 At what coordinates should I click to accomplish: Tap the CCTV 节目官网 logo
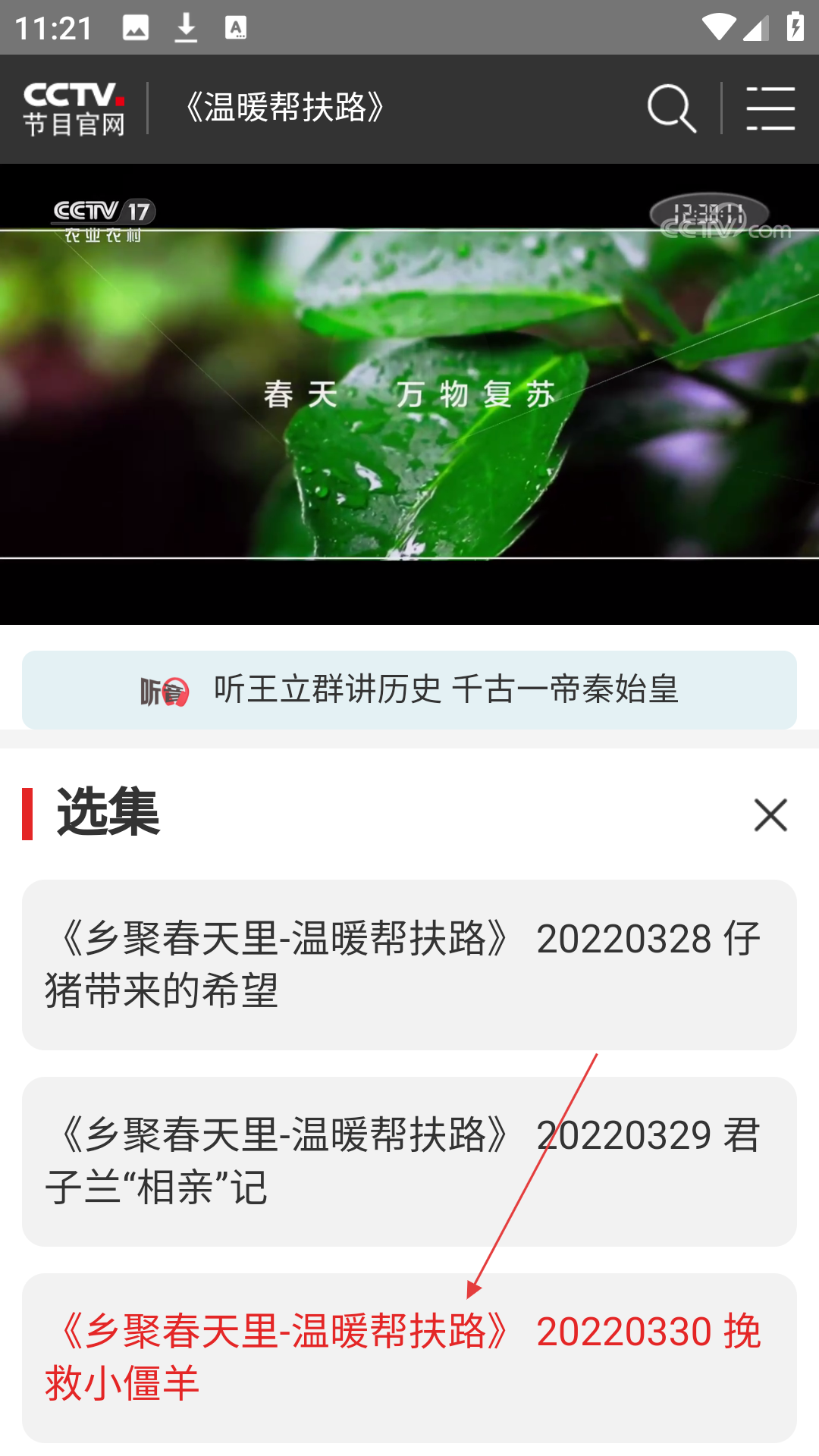click(74, 109)
